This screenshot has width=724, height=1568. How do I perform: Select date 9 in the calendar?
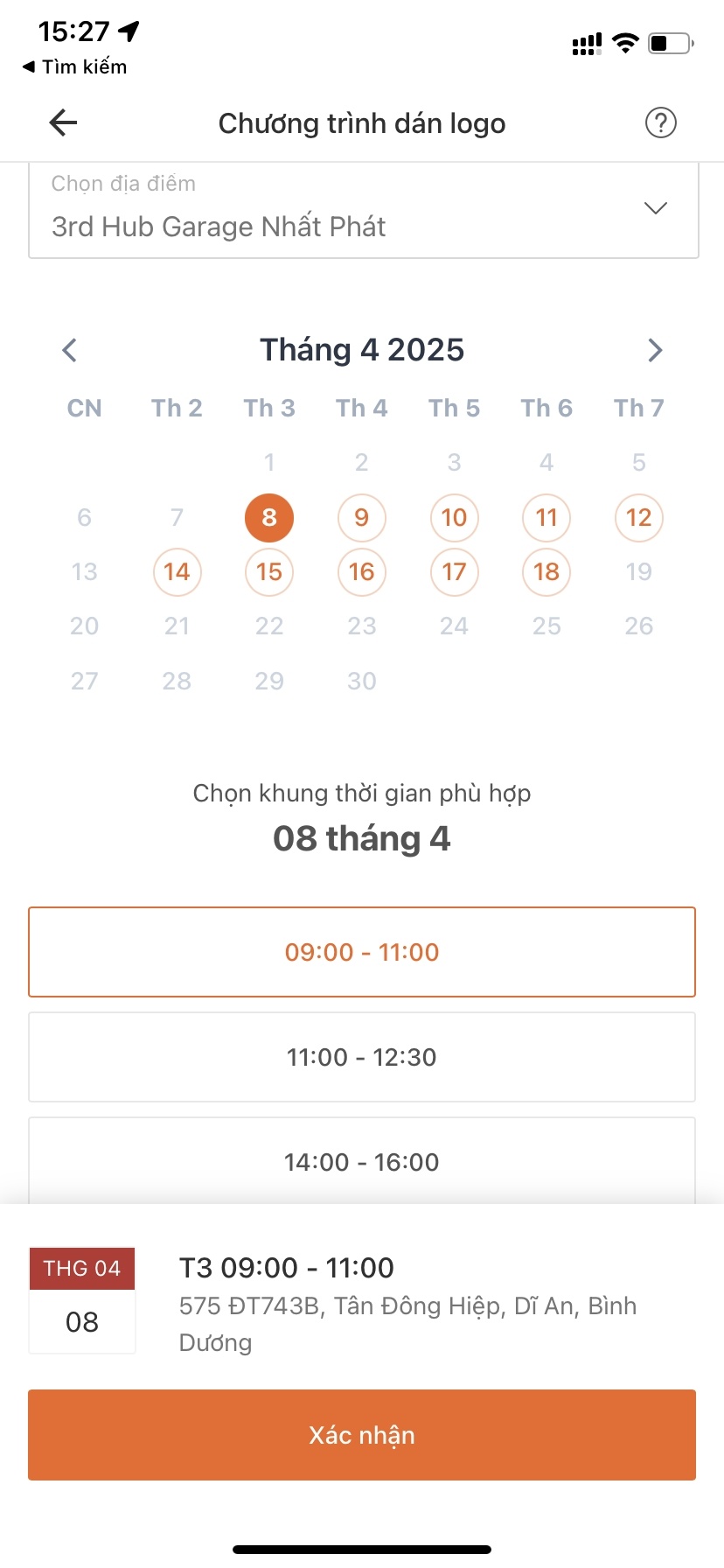click(x=361, y=518)
